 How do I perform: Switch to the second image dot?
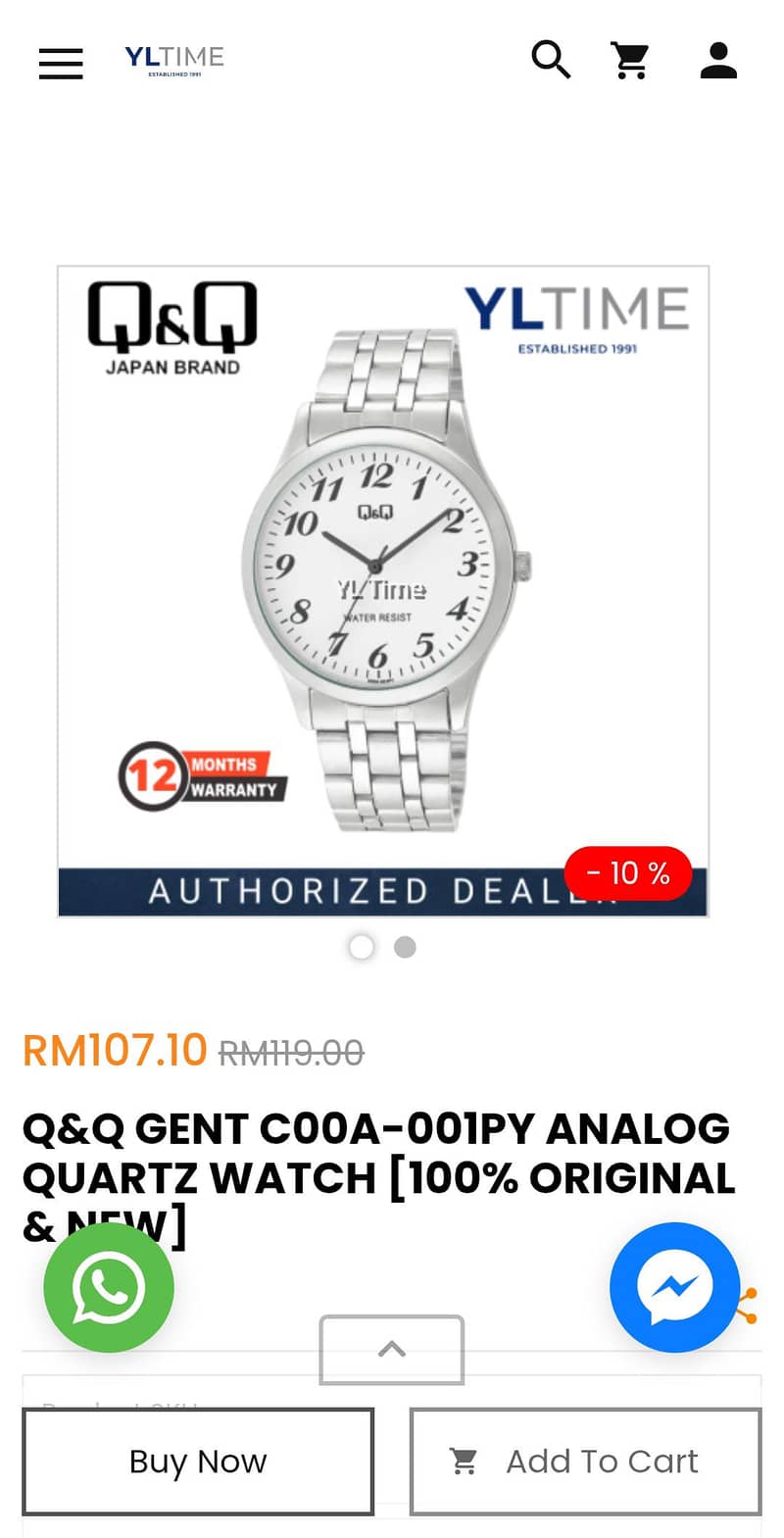(405, 947)
